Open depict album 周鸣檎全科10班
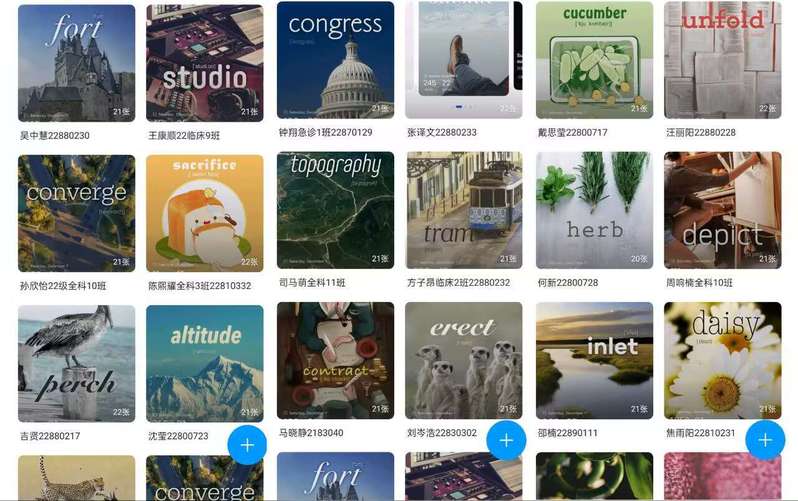Screen dimensions: 798x501 722,210
